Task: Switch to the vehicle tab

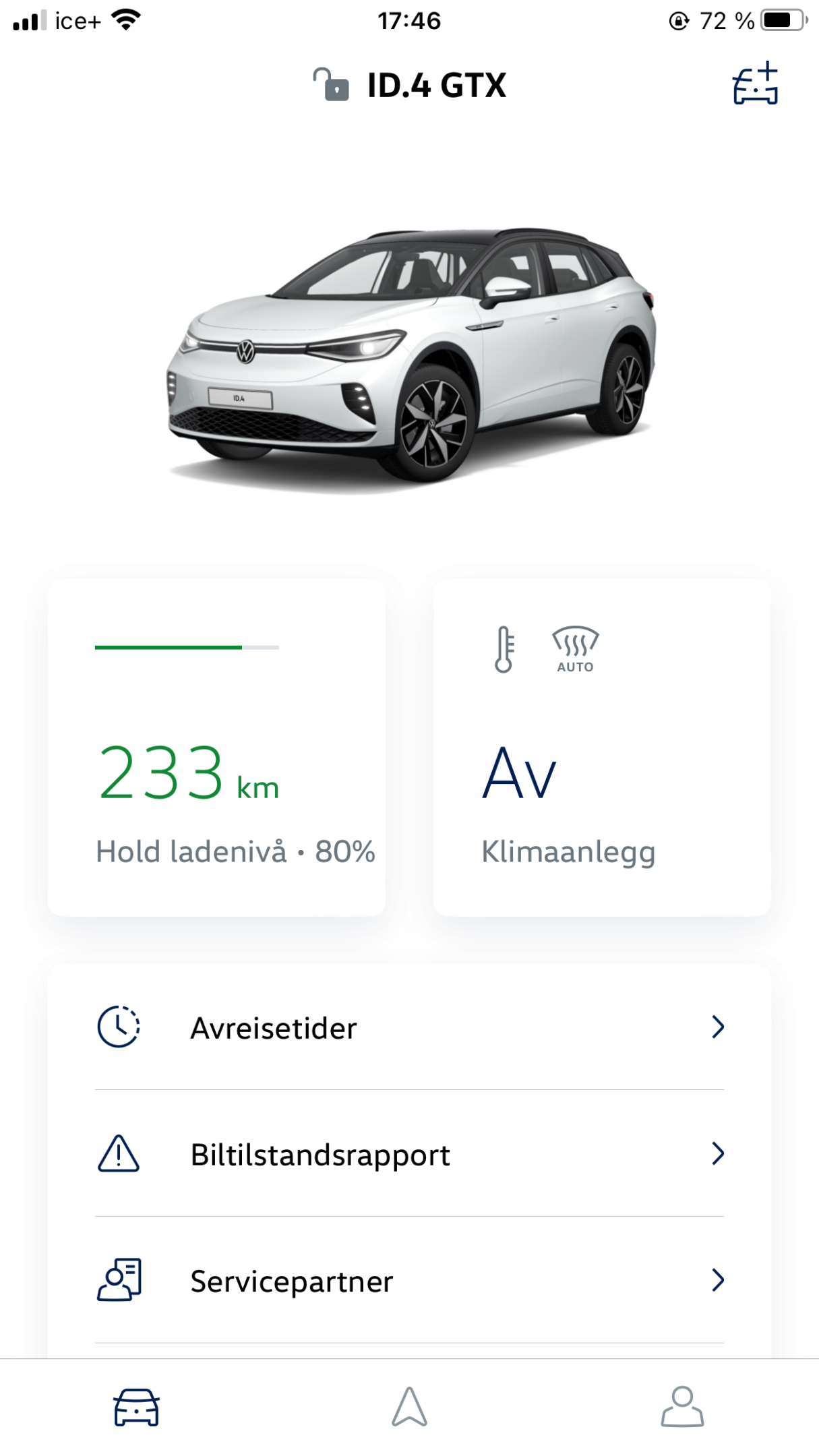Action: [x=136, y=1407]
